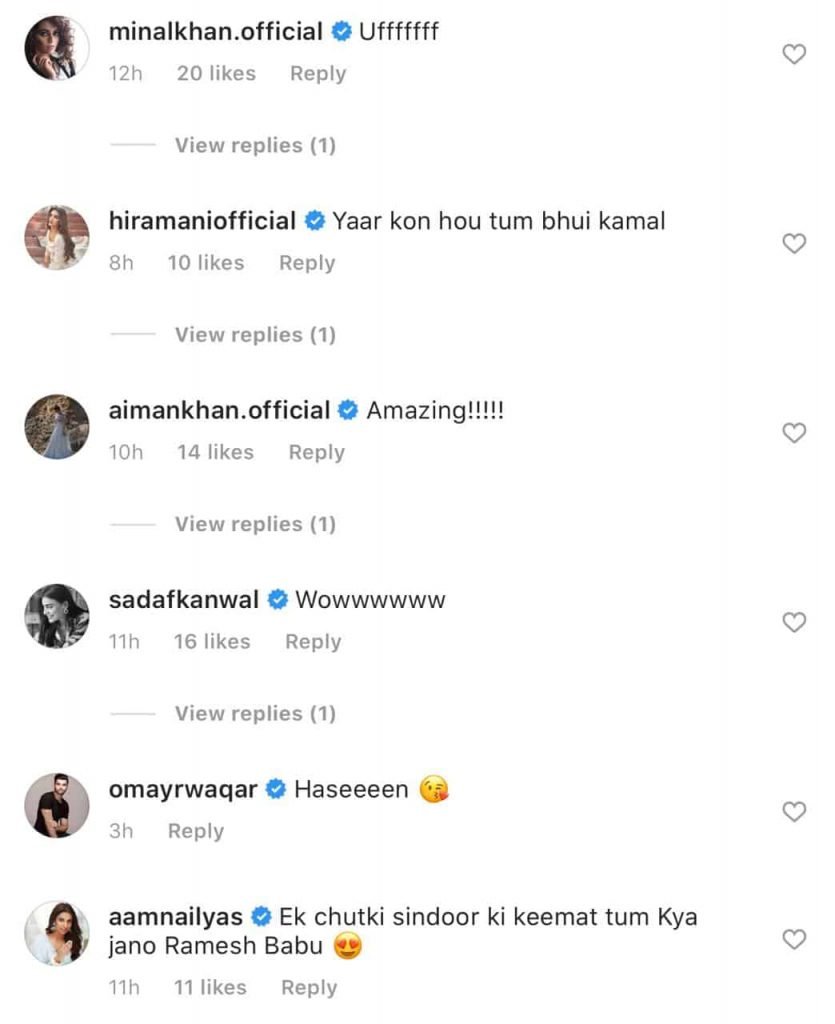The height and width of the screenshot is (1024, 835).
Task: View replies under minalkhan.official's comment
Action: tap(254, 145)
